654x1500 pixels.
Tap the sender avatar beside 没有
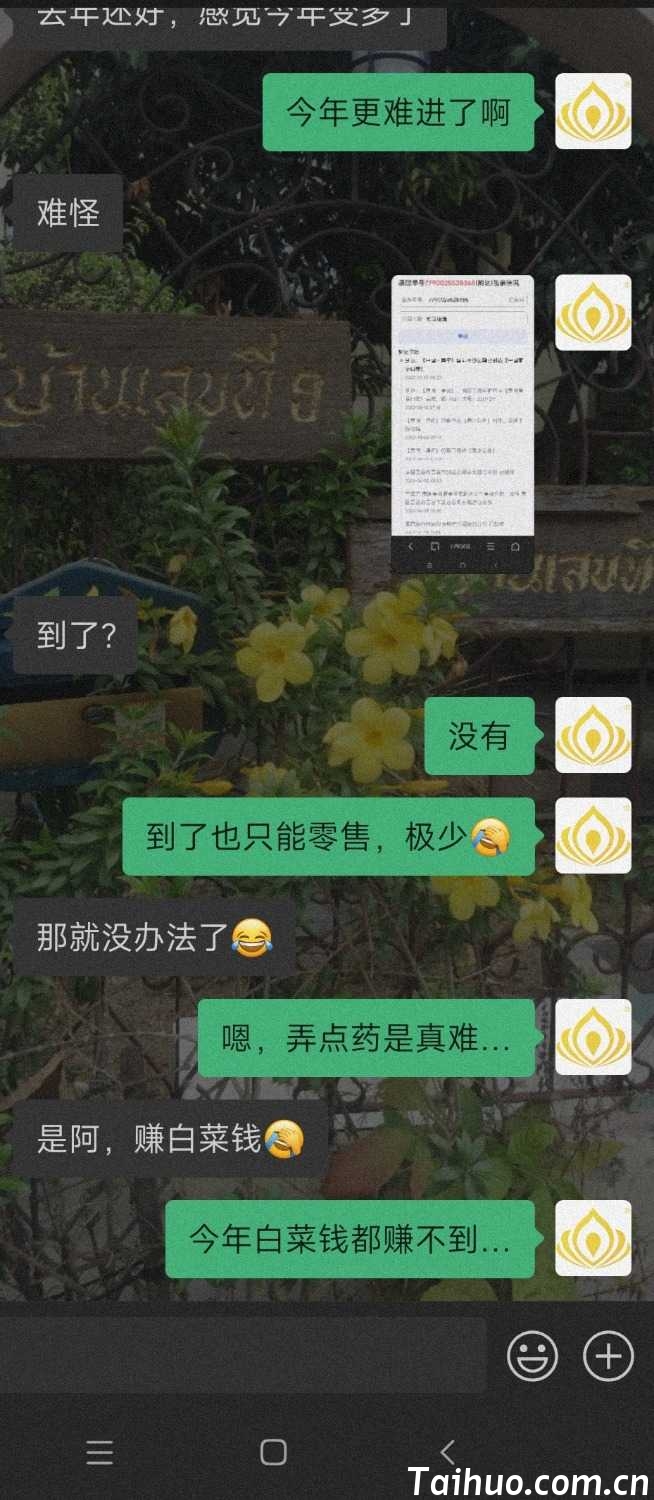593,735
